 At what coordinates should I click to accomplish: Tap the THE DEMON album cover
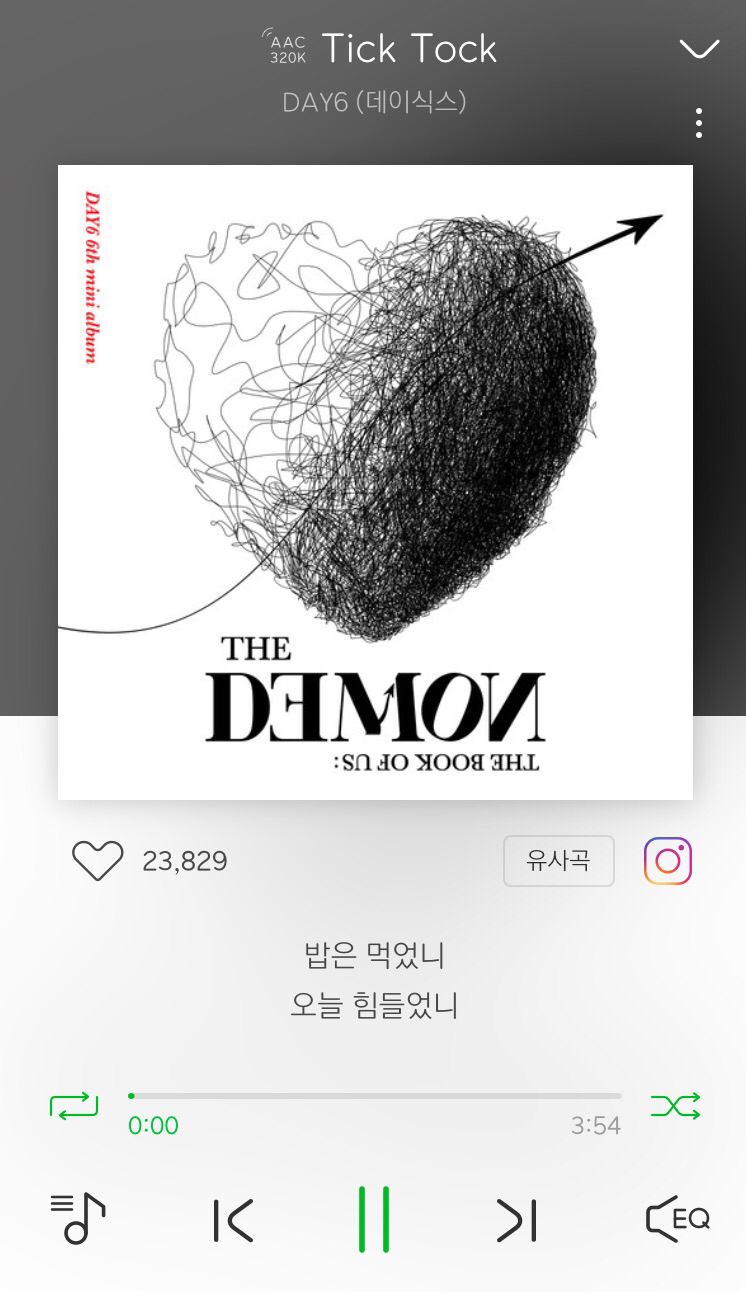click(x=375, y=482)
